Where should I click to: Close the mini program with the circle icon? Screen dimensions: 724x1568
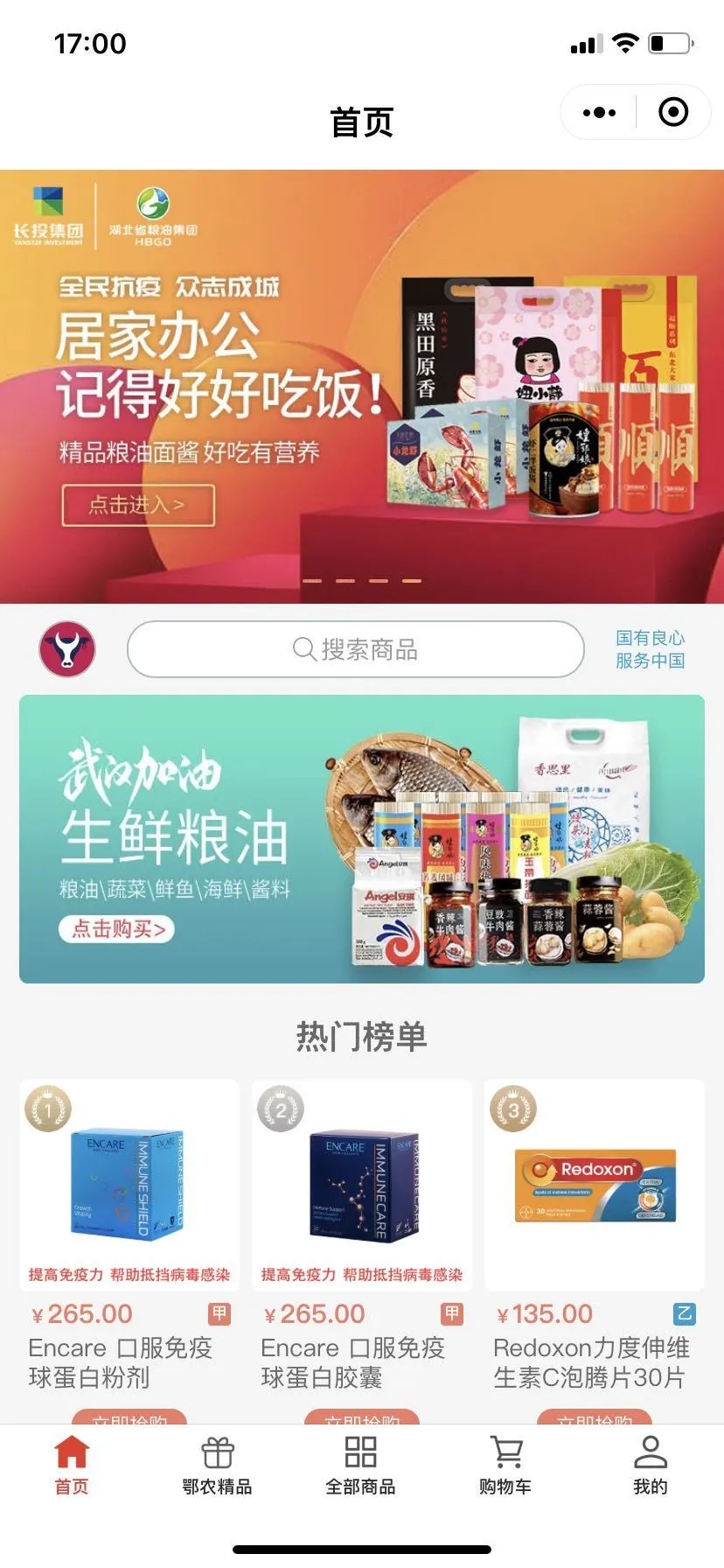coord(672,113)
